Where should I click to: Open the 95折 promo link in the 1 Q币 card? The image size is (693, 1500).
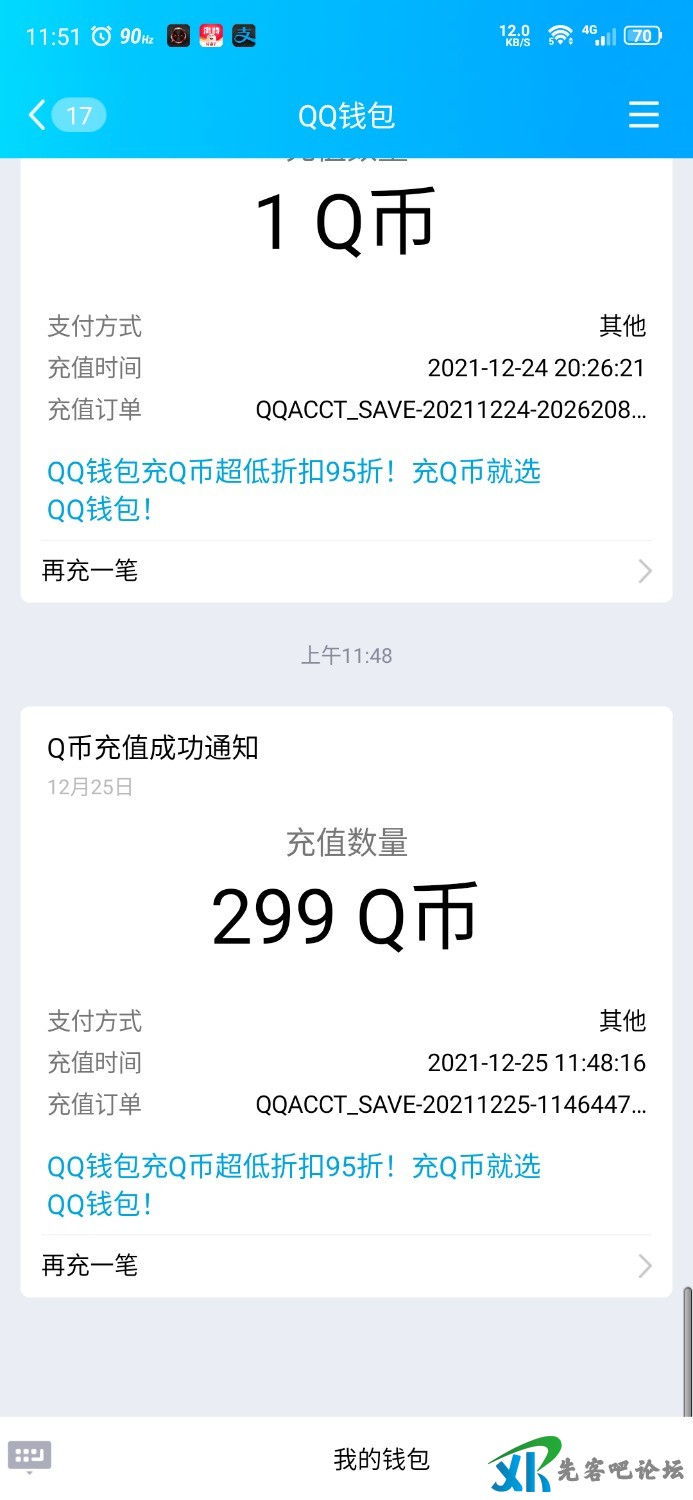293,489
